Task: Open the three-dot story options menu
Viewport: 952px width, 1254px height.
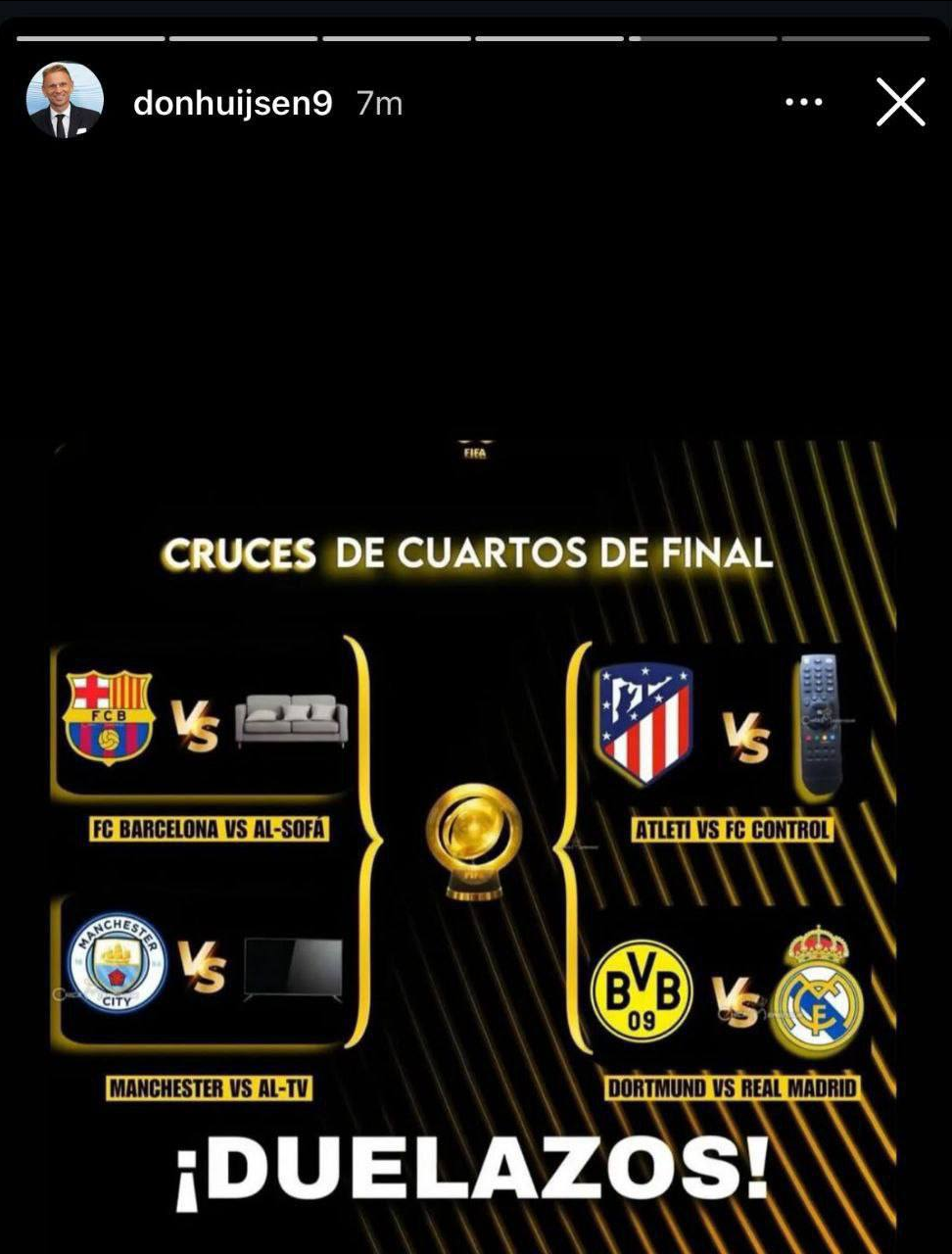Action: pos(804,102)
